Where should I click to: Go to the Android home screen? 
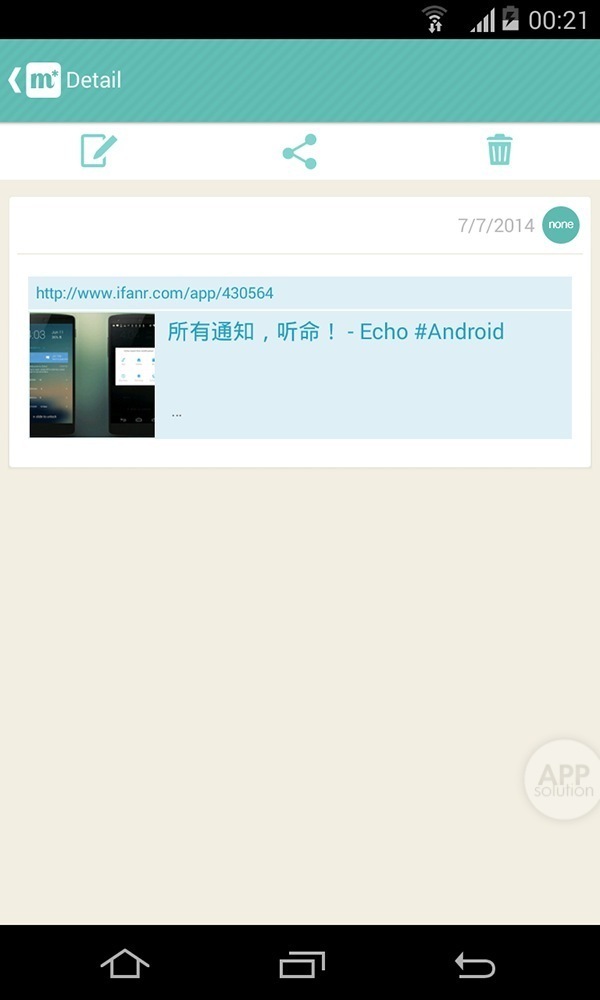pos(125,963)
